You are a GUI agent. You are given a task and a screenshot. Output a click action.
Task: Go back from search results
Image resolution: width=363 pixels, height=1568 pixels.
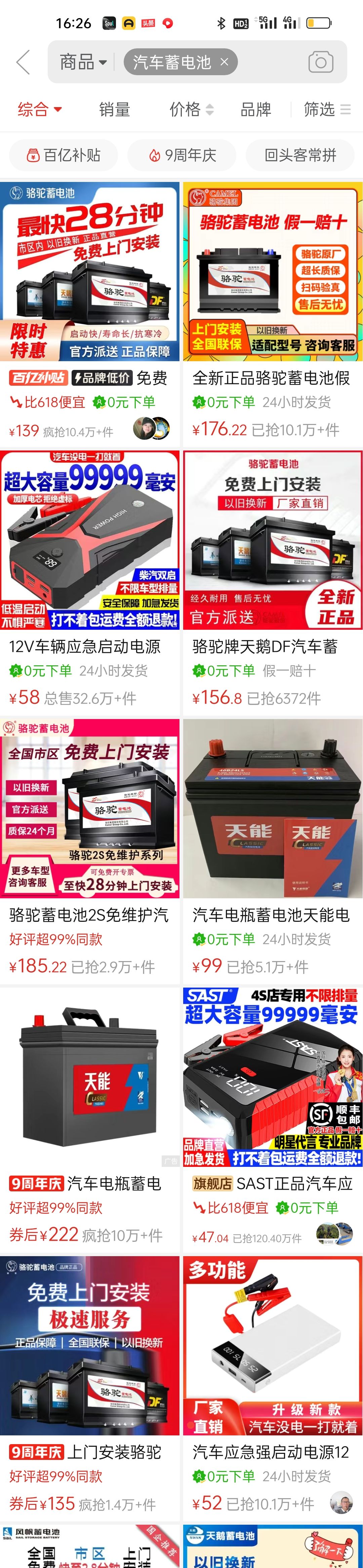23,62
